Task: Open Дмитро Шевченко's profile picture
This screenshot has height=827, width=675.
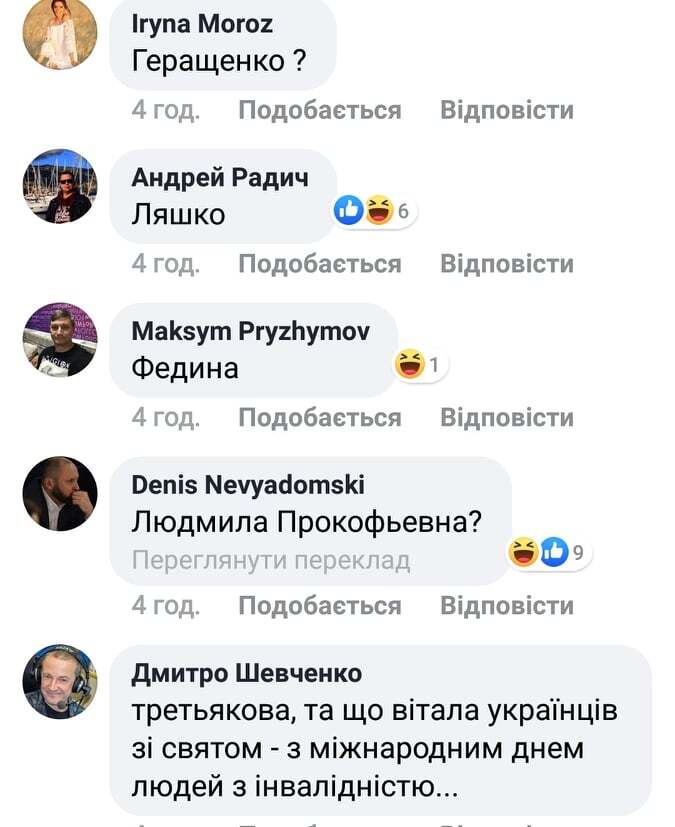Action: pyautogui.click(x=60, y=681)
